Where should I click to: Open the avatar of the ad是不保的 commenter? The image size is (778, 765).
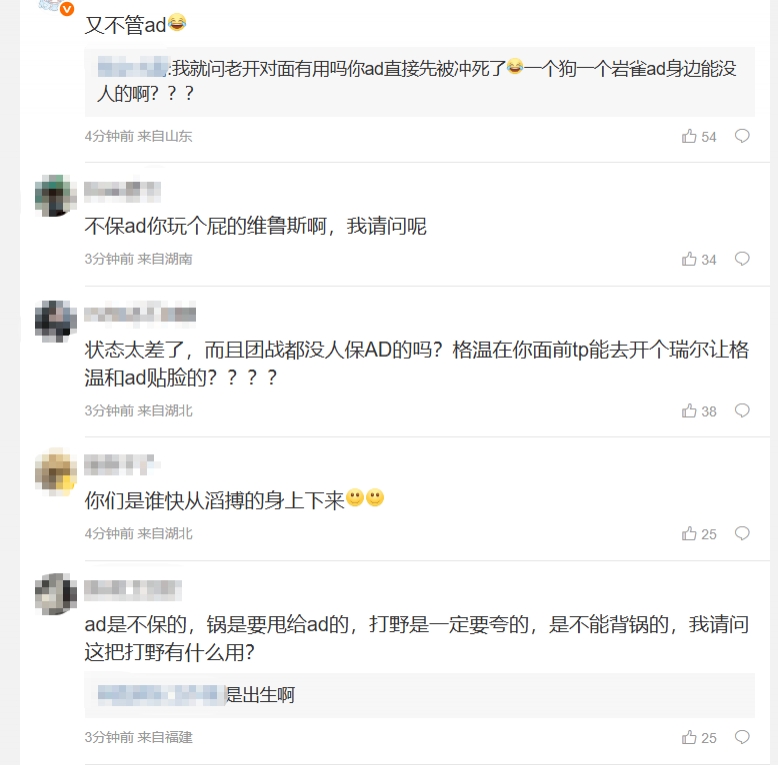pyautogui.click(x=55, y=594)
